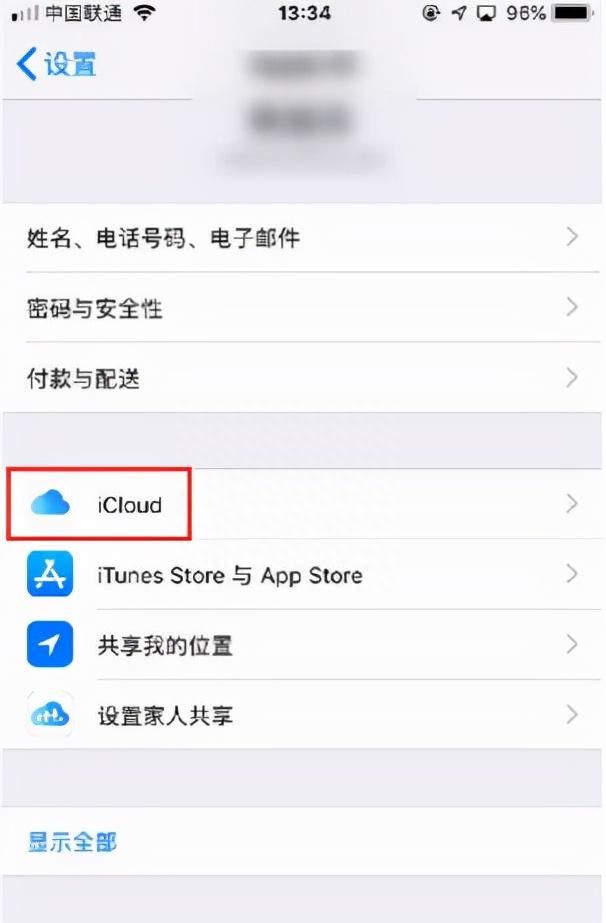Open 姓名、电话号码、电子邮件 row
The height and width of the screenshot is (923, 606).
coord(300,238)
